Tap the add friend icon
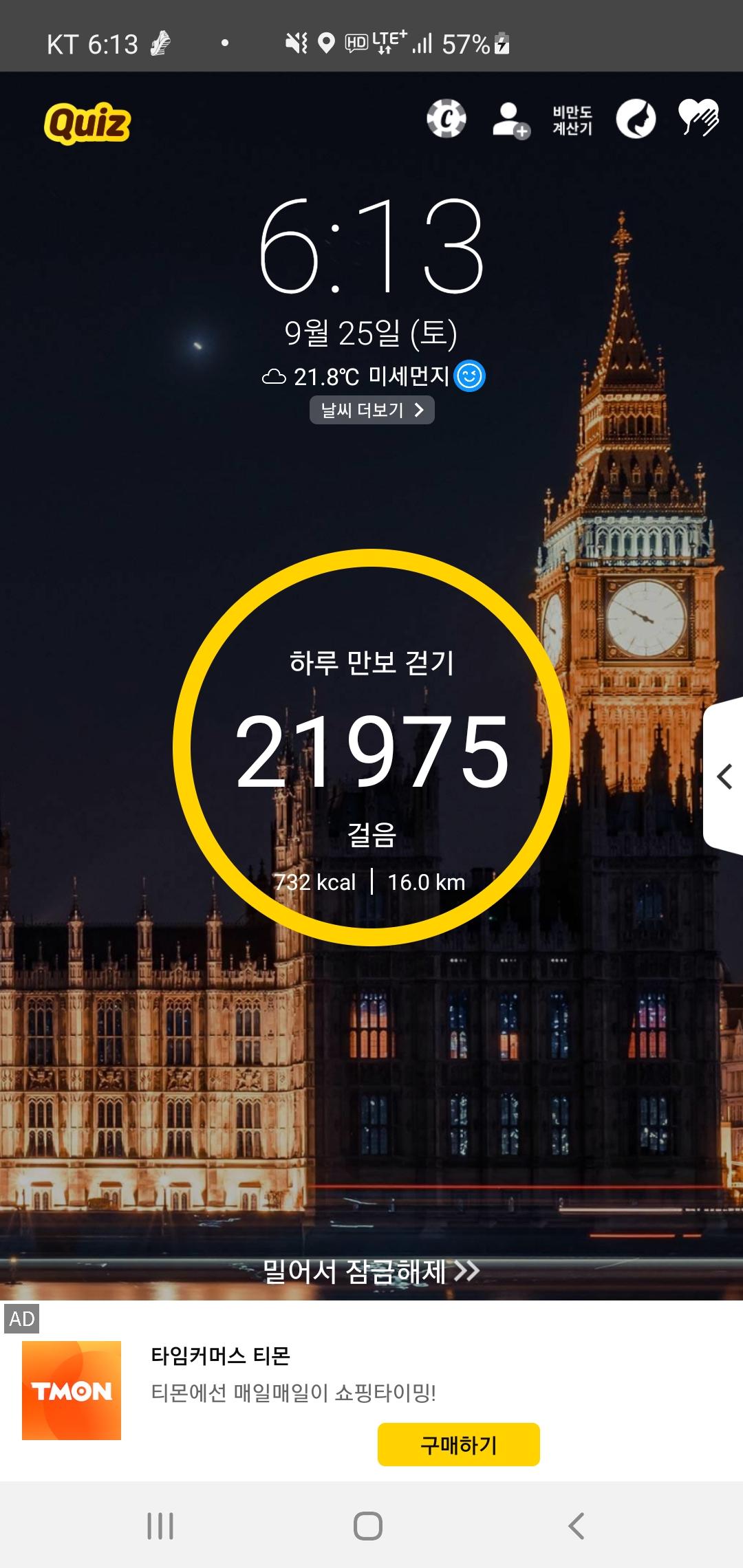 [x=510, y=120]
